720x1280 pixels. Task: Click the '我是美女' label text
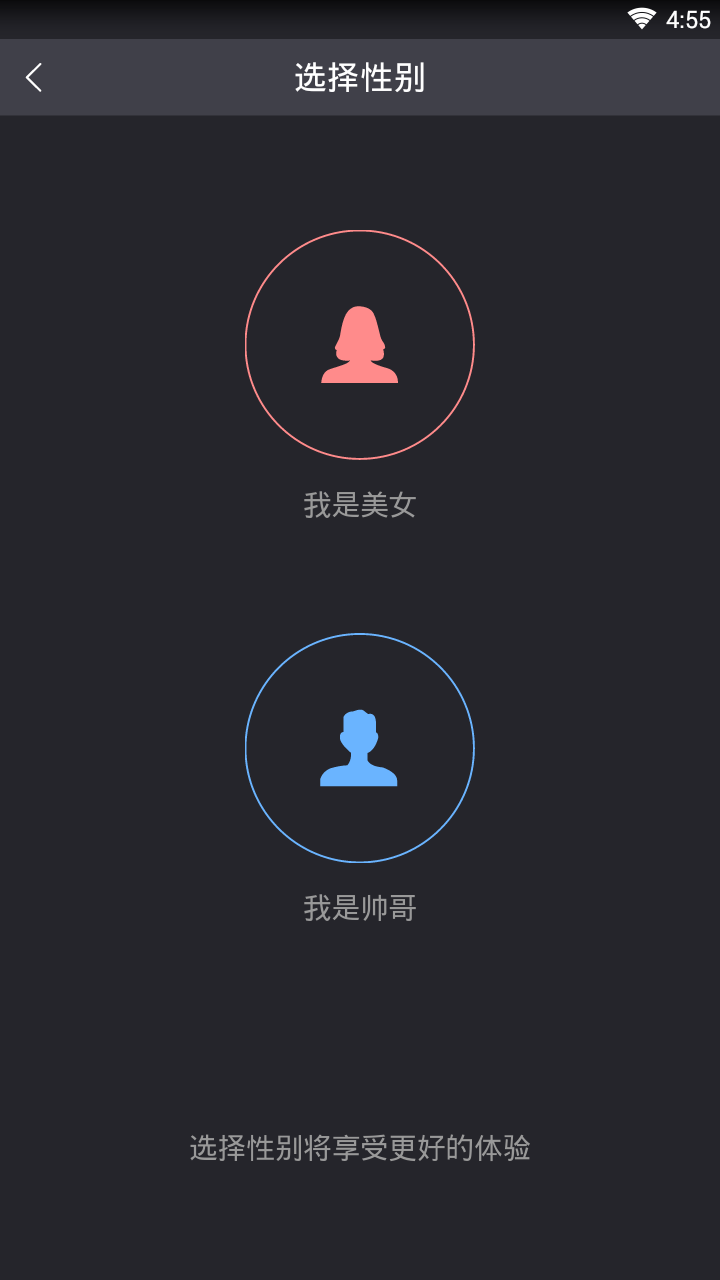click(360, 505)
